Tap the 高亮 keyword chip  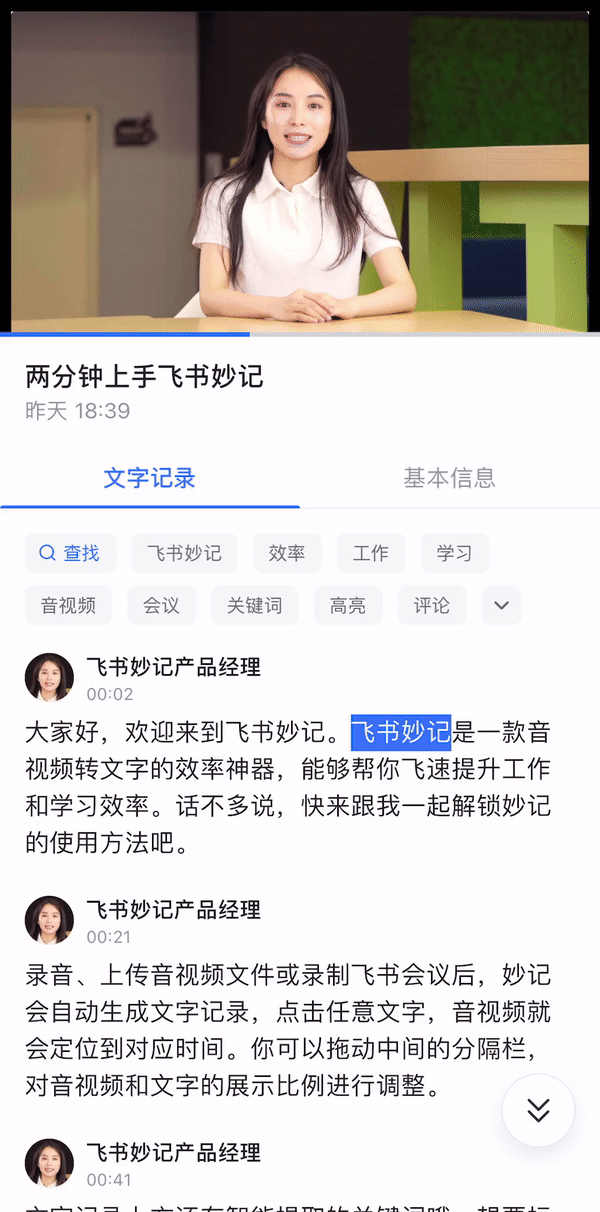347,605
